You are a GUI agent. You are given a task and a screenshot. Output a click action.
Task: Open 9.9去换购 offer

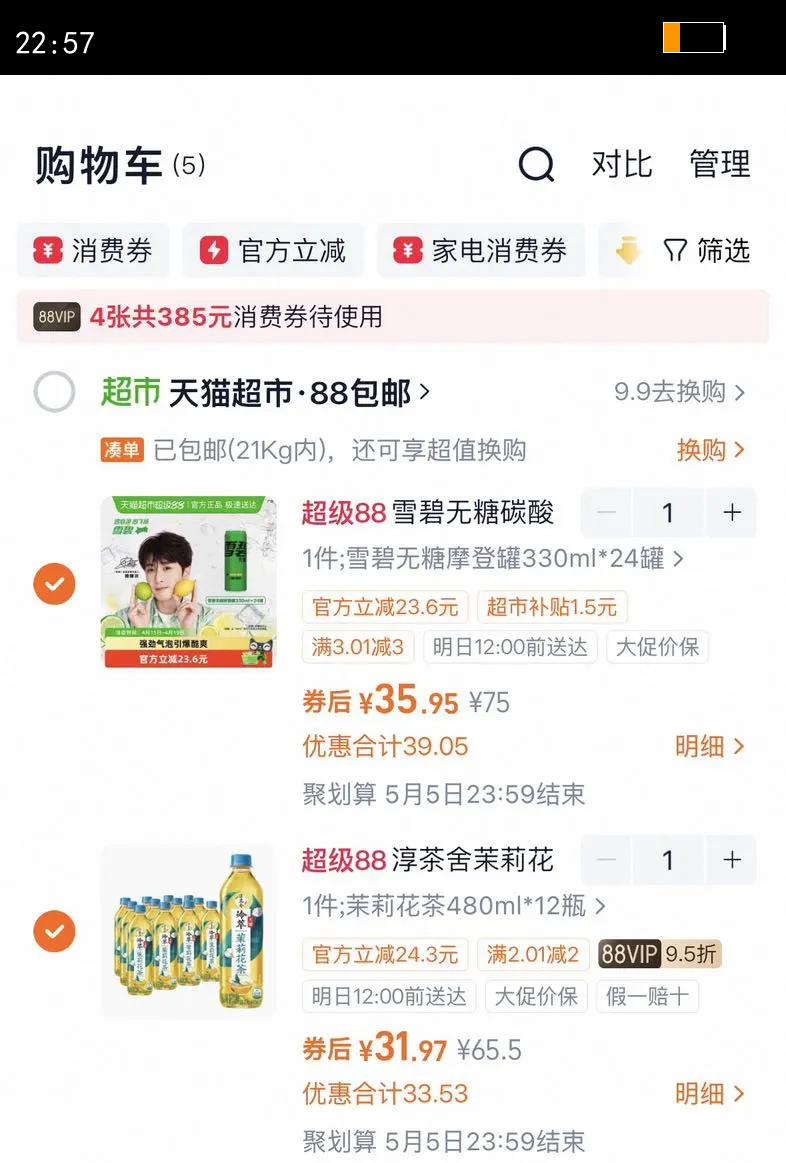[x=680, y=392]
